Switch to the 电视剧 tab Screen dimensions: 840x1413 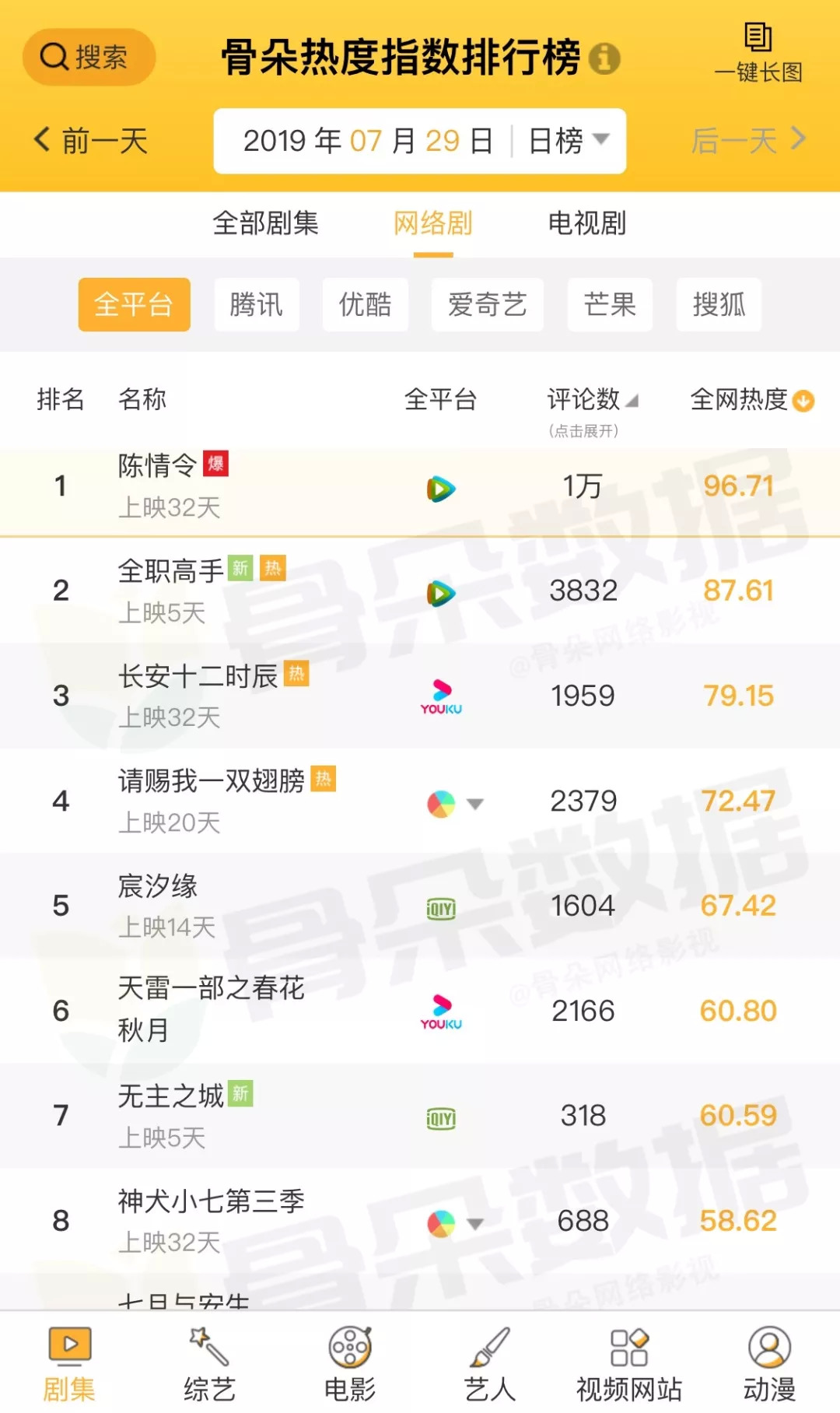tap(586, 223)
